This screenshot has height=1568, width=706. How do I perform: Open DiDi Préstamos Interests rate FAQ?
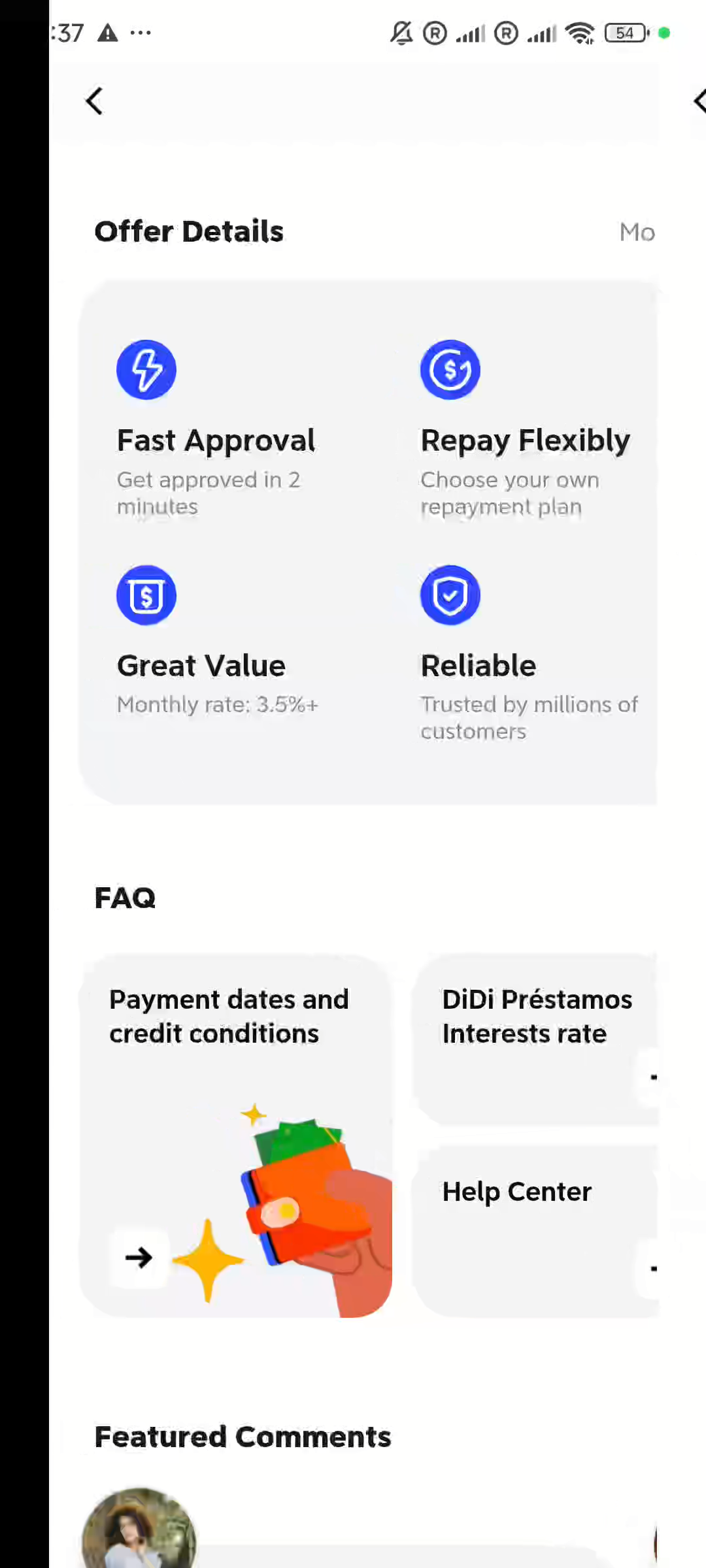click(x=535, y=1039)
